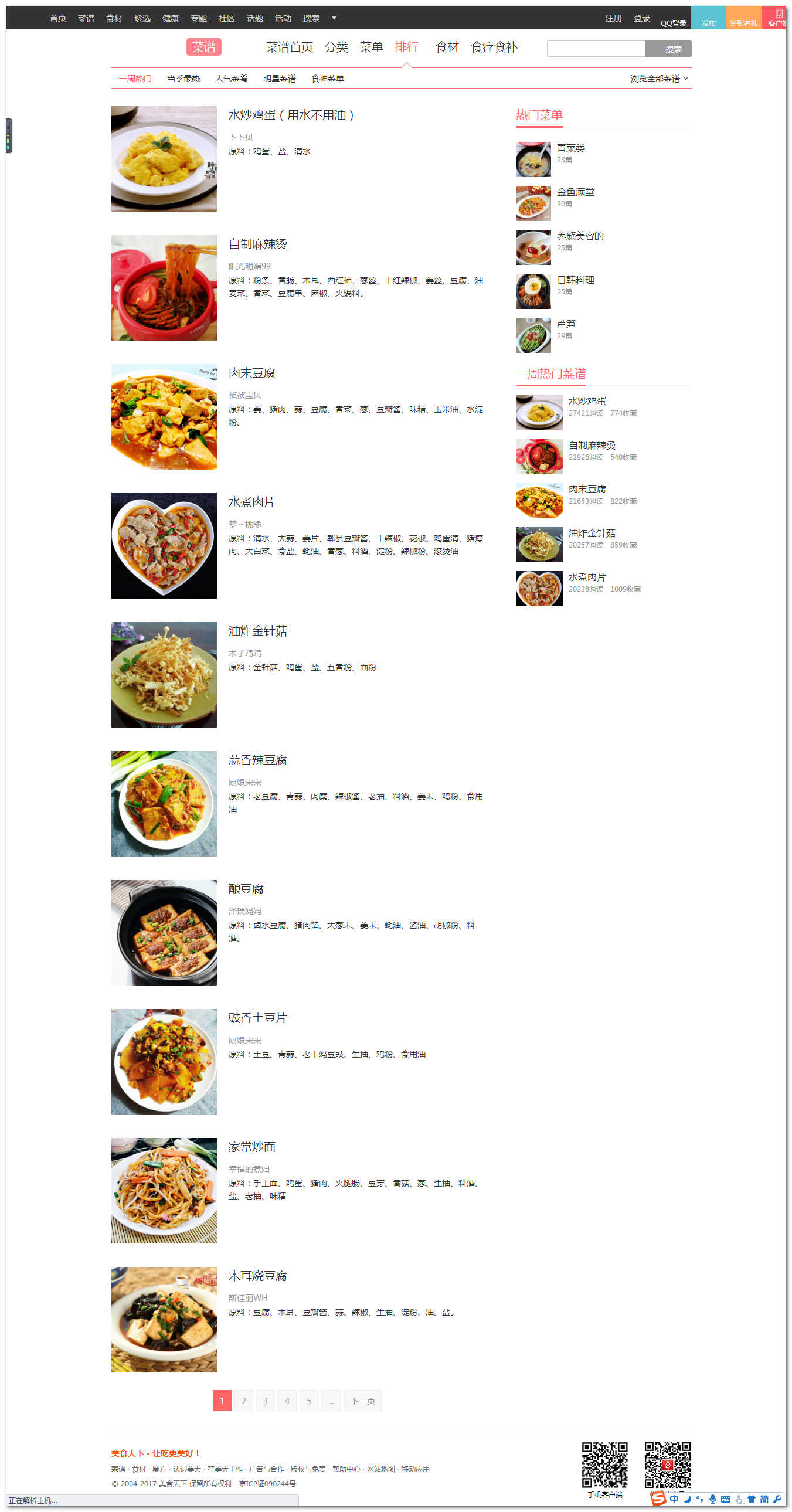Open 食疗食补 in the navigation
This screenshot has width=792, height=1512.
click(x=494, y=47)
